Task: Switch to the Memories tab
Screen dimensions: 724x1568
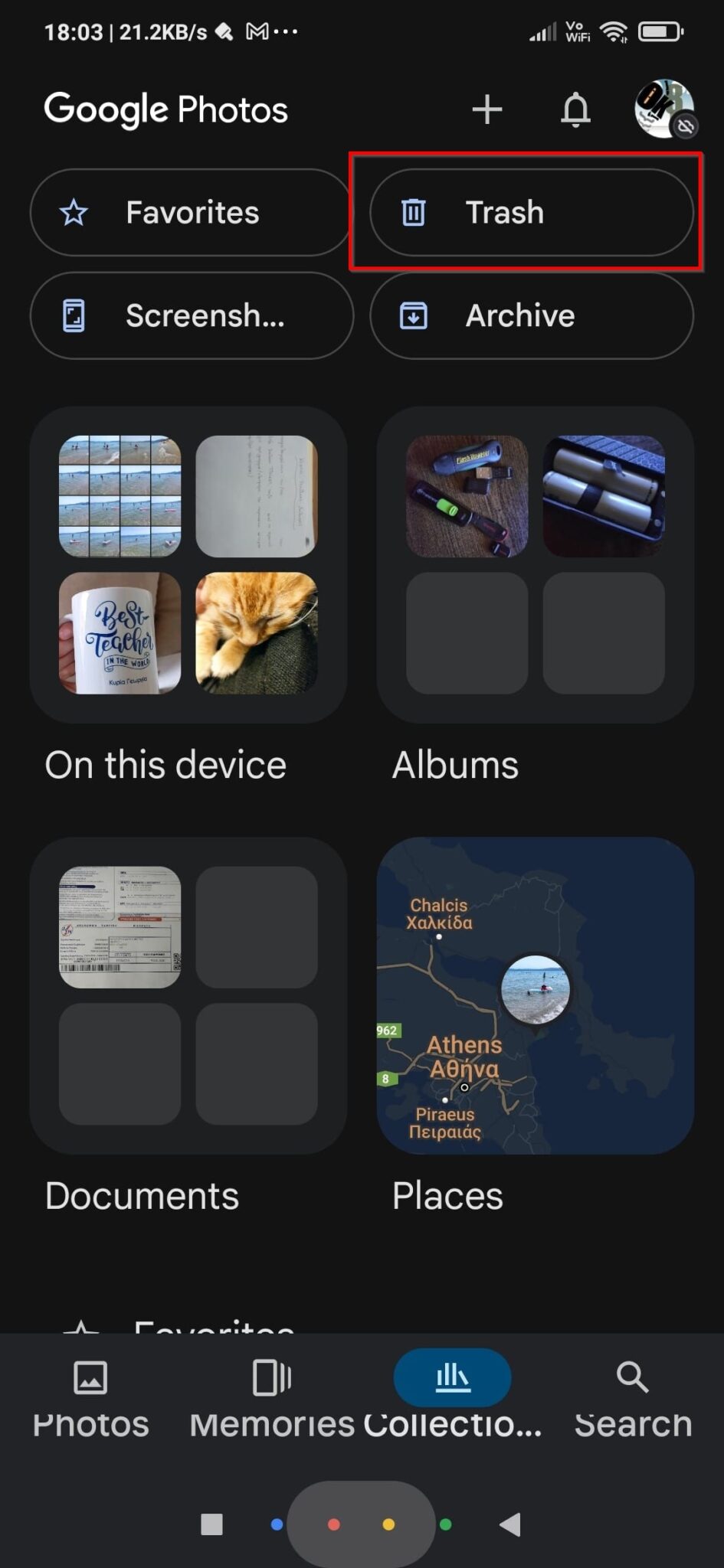Action: point(272,1395)
